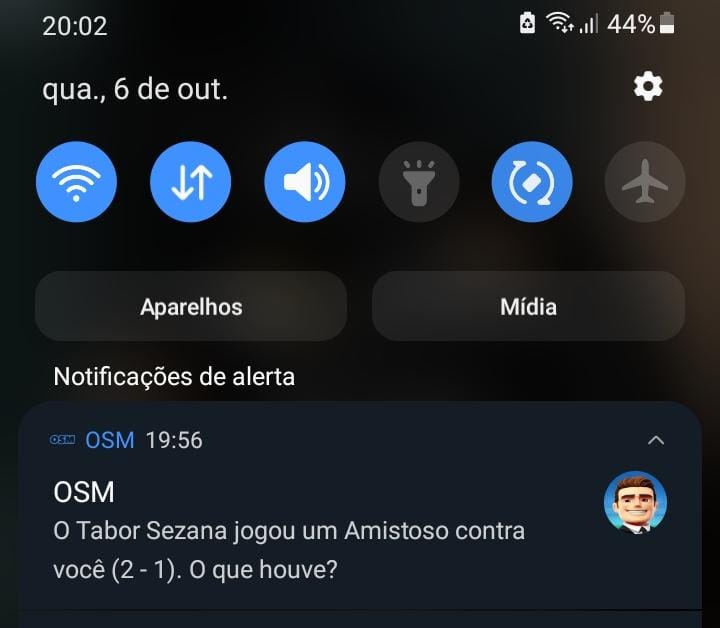Toggle mobile data off
Screen dimensions: 720x628
pos(190,182)
